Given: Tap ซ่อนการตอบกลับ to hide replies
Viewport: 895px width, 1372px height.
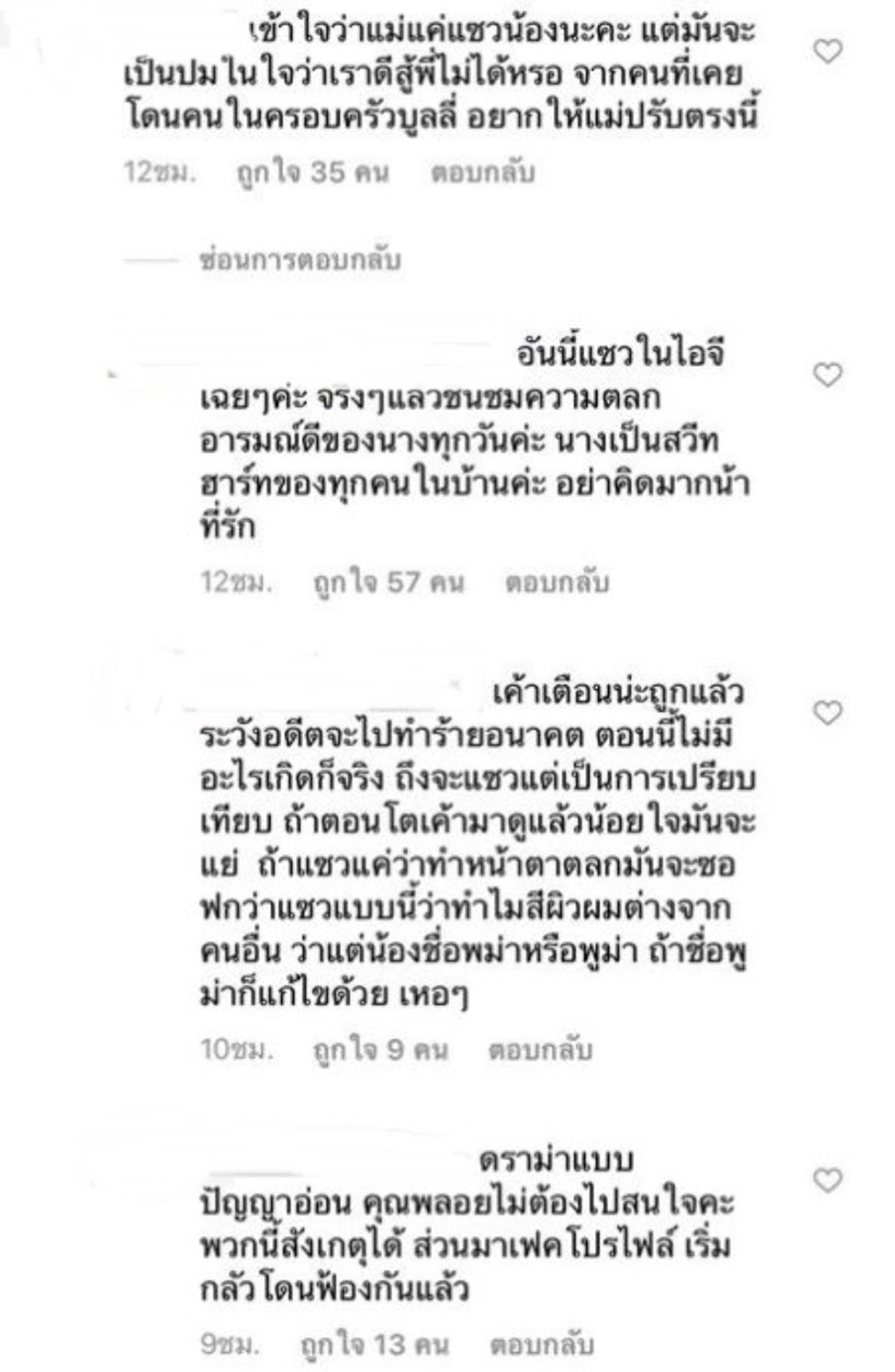Looking at the screenshot, I should point(300,260).
